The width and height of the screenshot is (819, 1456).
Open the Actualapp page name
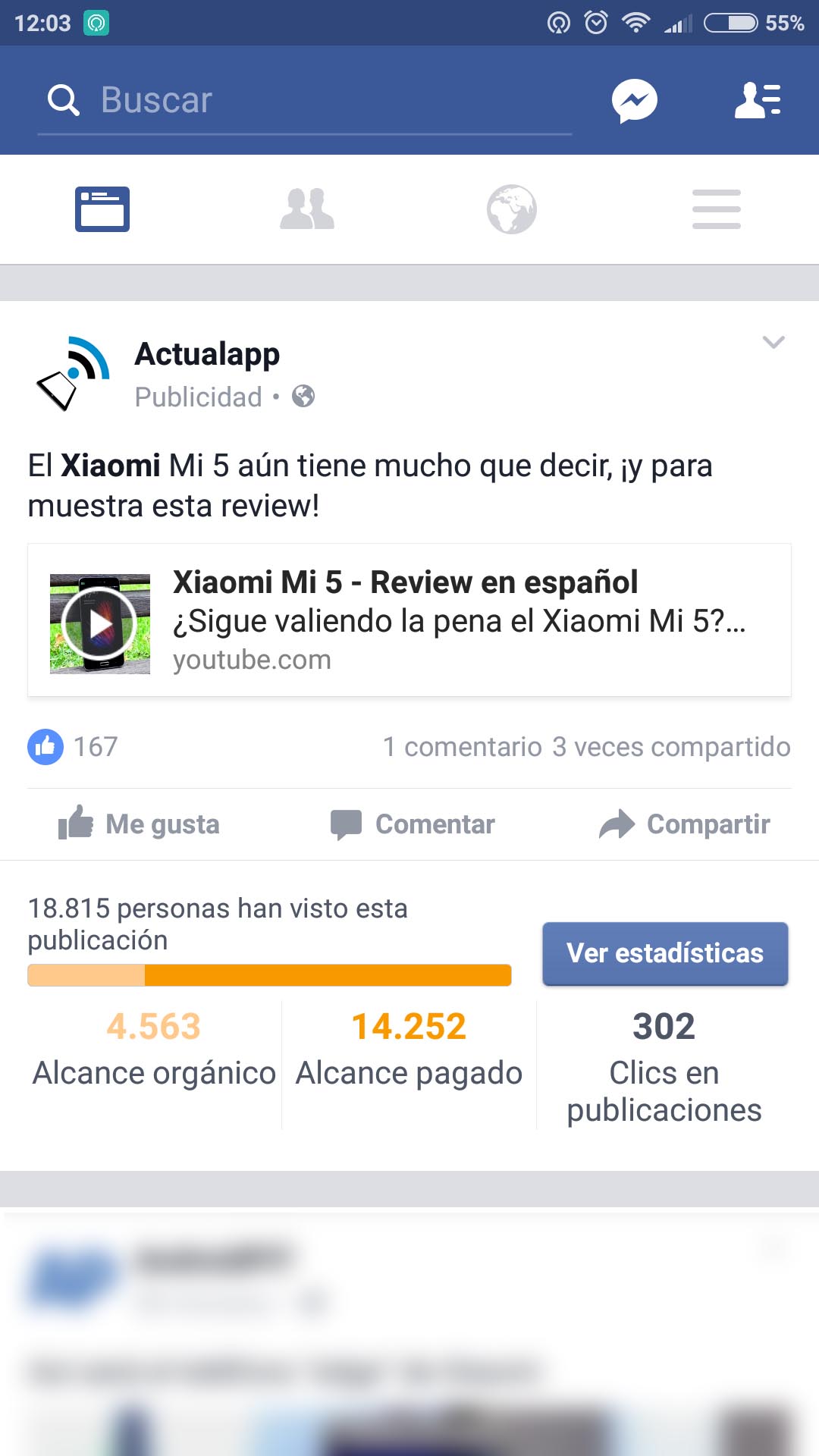(207, 354)
